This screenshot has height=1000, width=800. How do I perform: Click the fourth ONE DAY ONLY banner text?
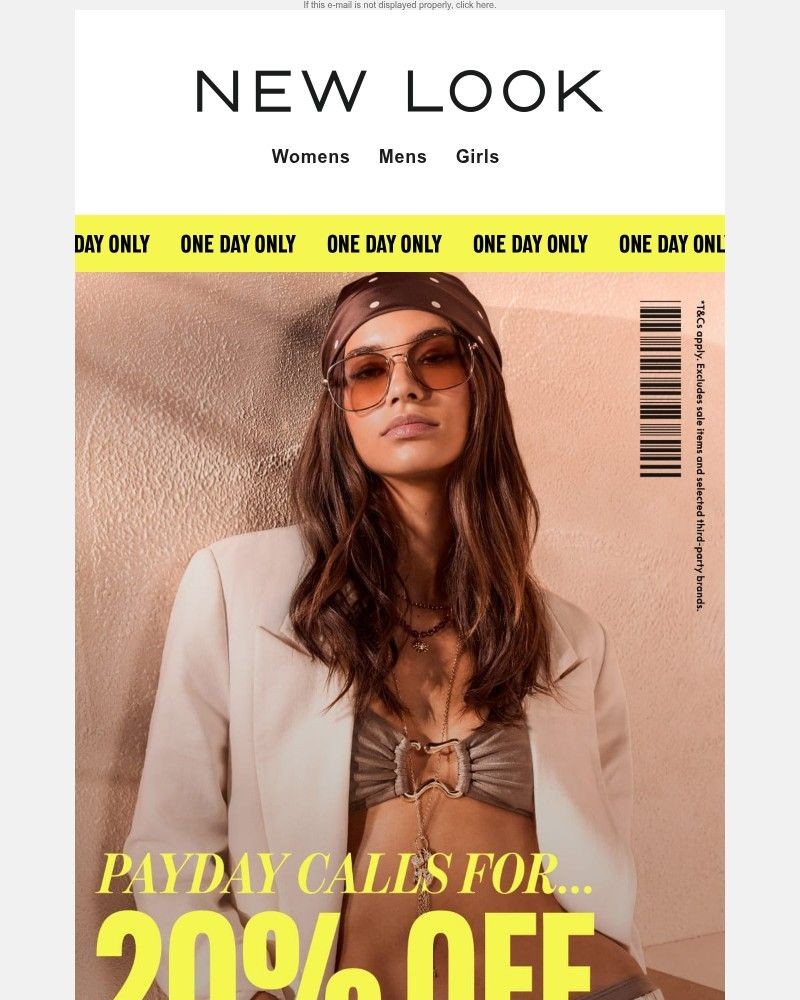tap(531, 243)
